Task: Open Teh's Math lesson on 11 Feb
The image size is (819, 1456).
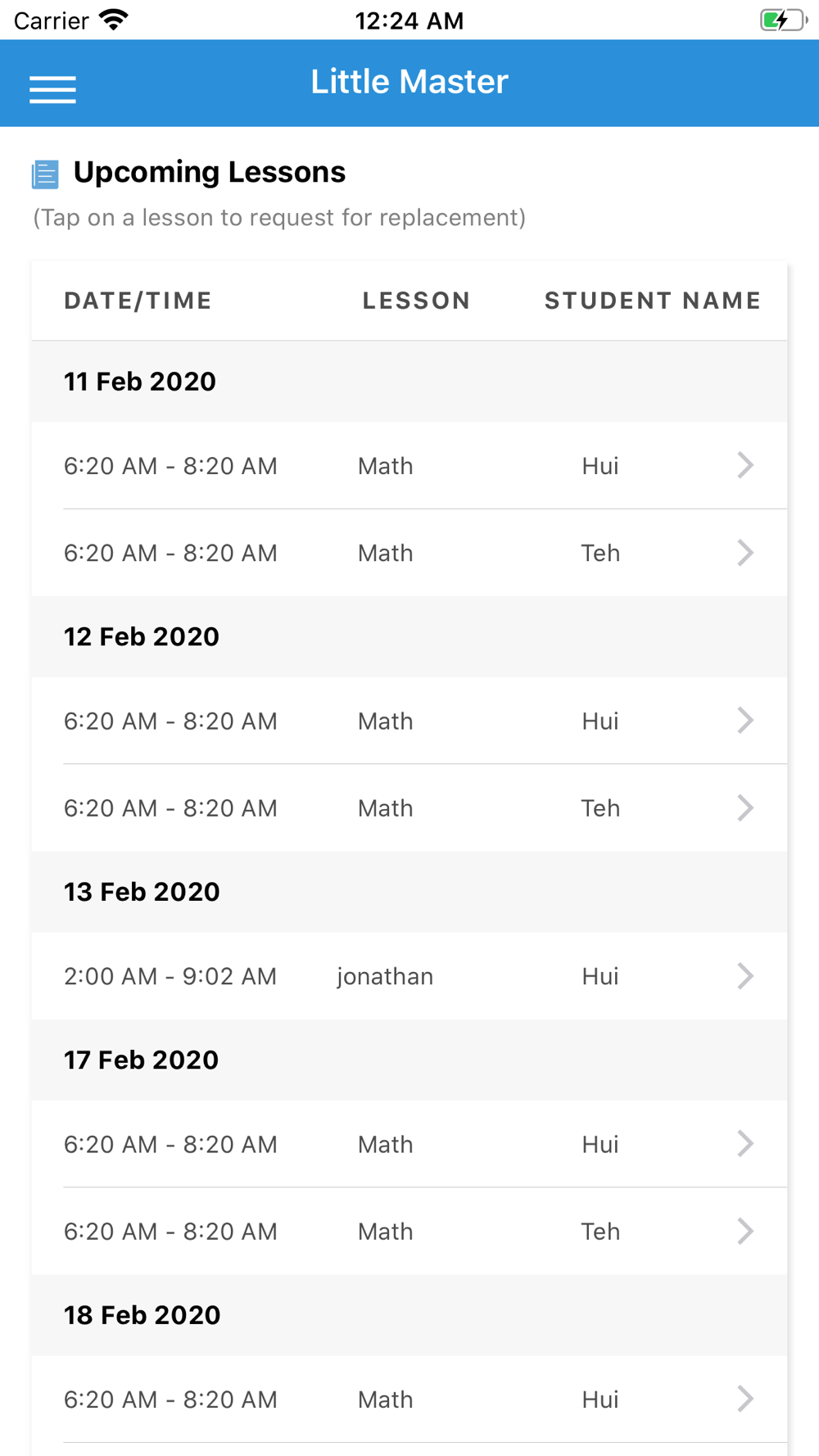Action: tap(409, 553)
